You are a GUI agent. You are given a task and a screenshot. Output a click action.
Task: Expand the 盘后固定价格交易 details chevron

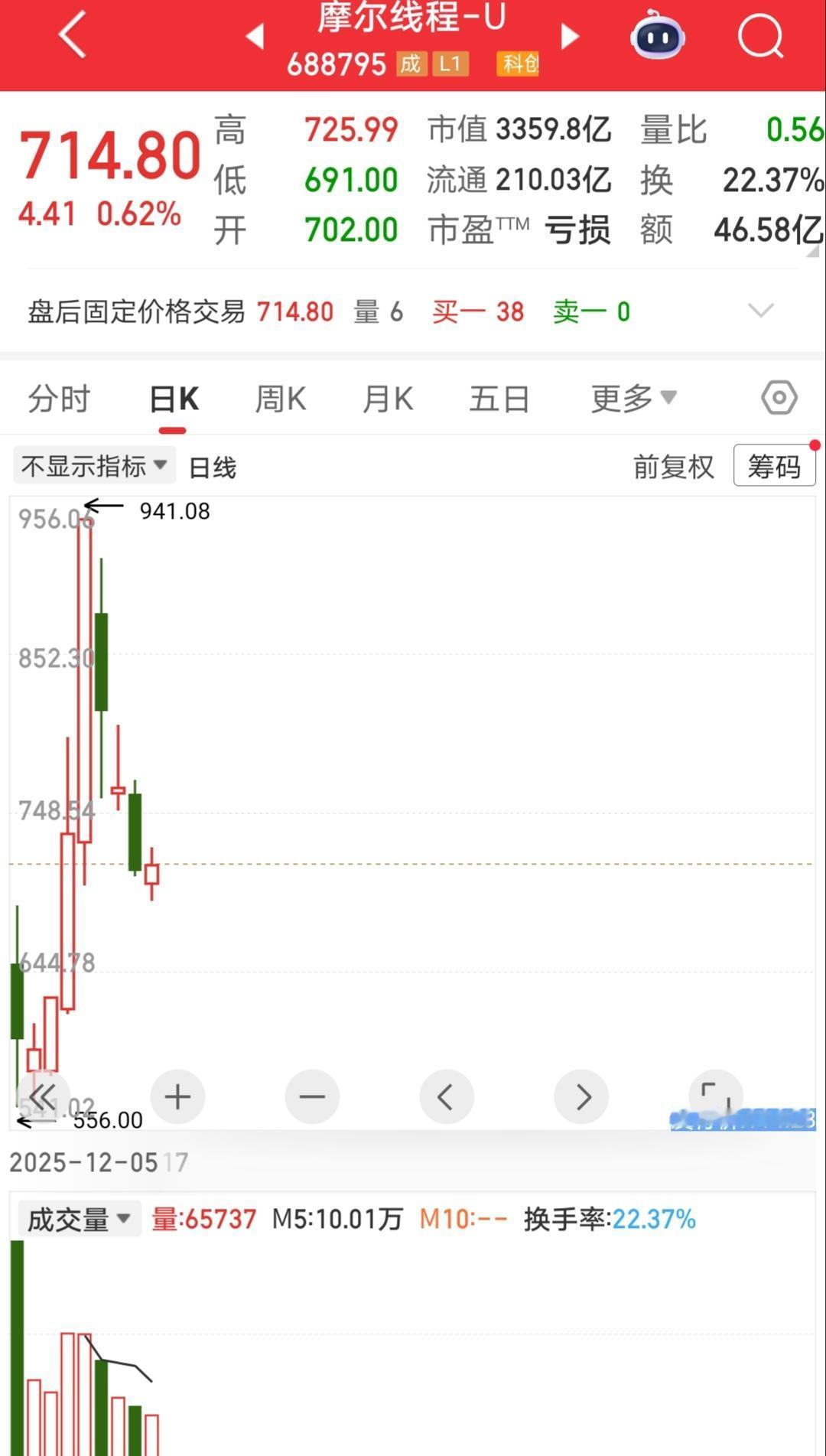[x=761, y=311]
